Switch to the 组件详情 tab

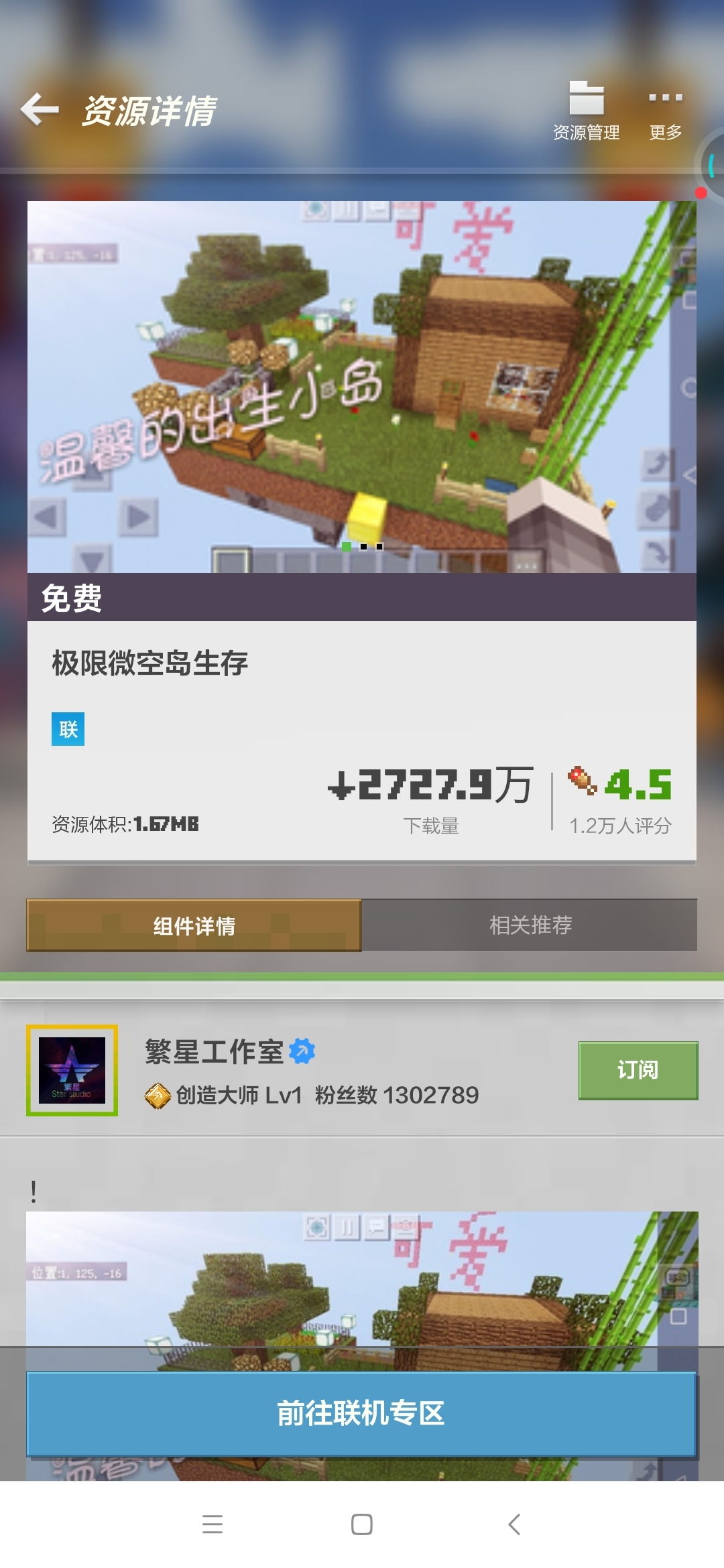[194, 925]
